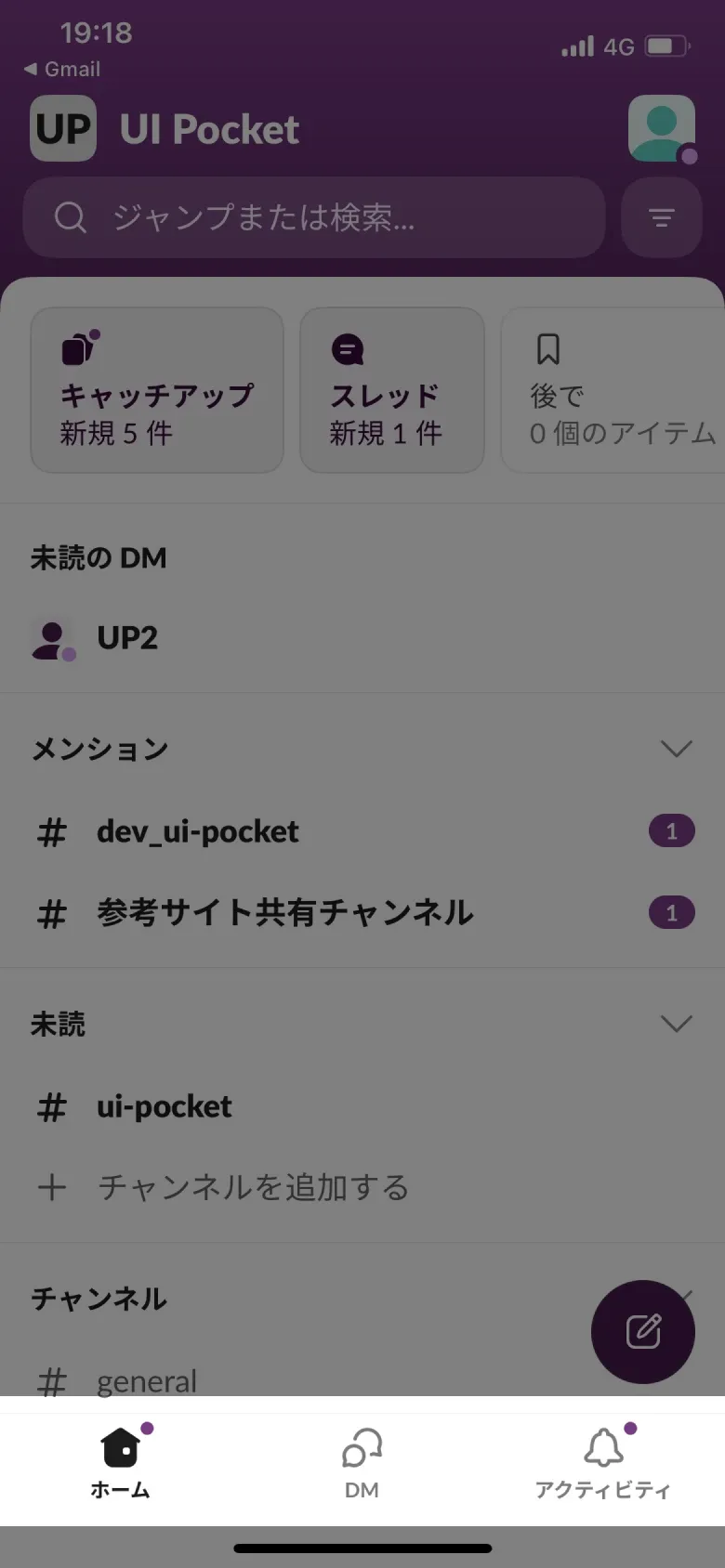Tap your profile avatar in the header
This screenshot has height=1568, width=725.
coord(661,128)
